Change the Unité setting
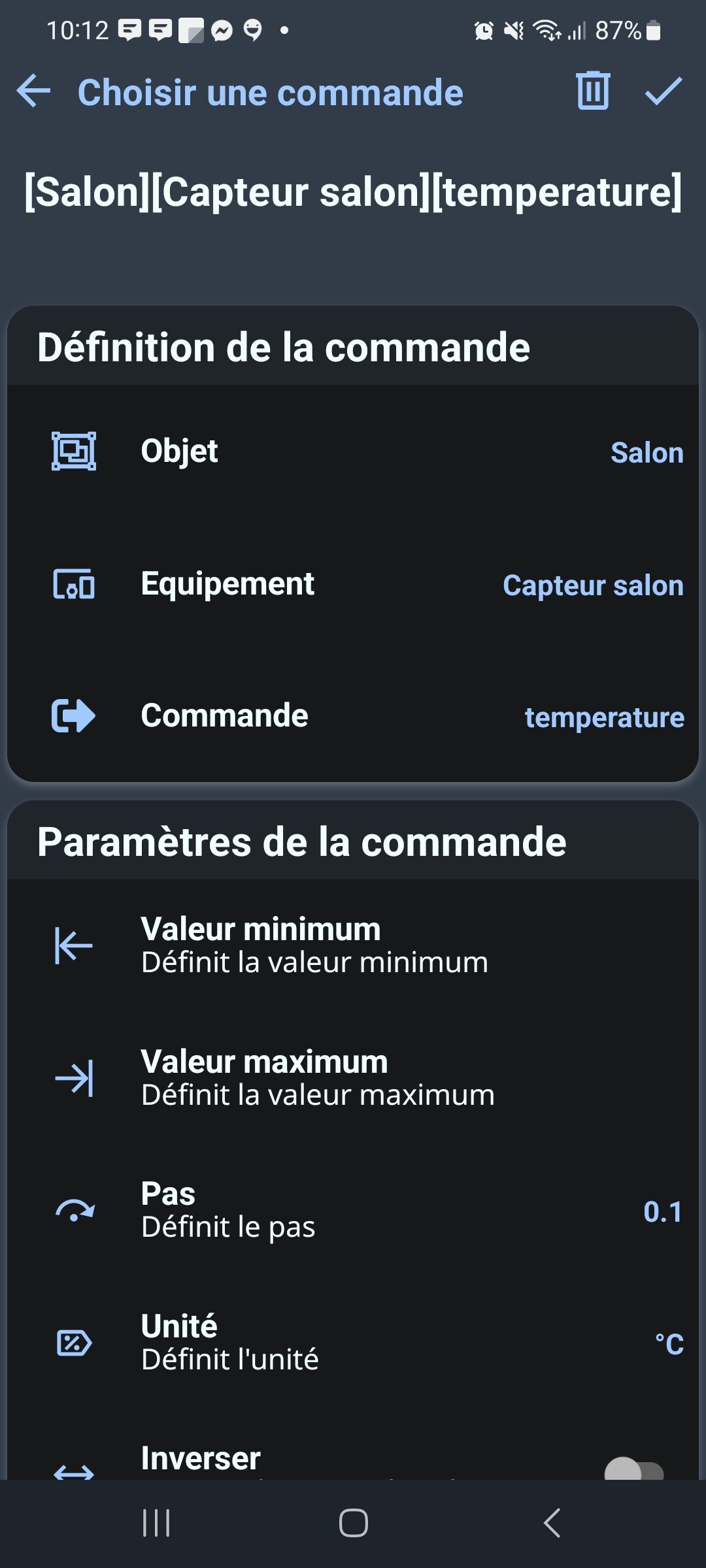The image size is (706, 1568). coord(353,1343)
